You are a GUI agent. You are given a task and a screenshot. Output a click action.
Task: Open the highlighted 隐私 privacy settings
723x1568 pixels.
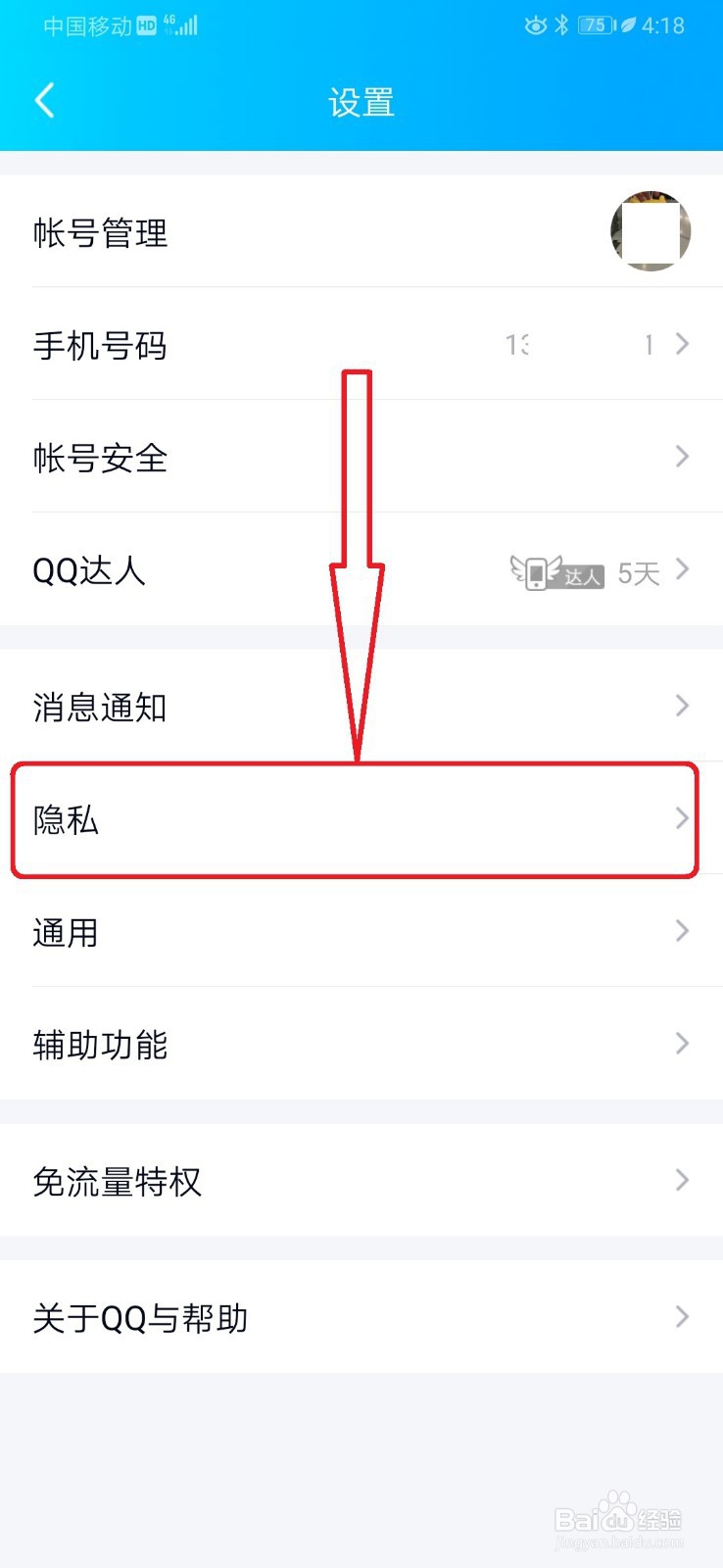(x=361, y=820)
